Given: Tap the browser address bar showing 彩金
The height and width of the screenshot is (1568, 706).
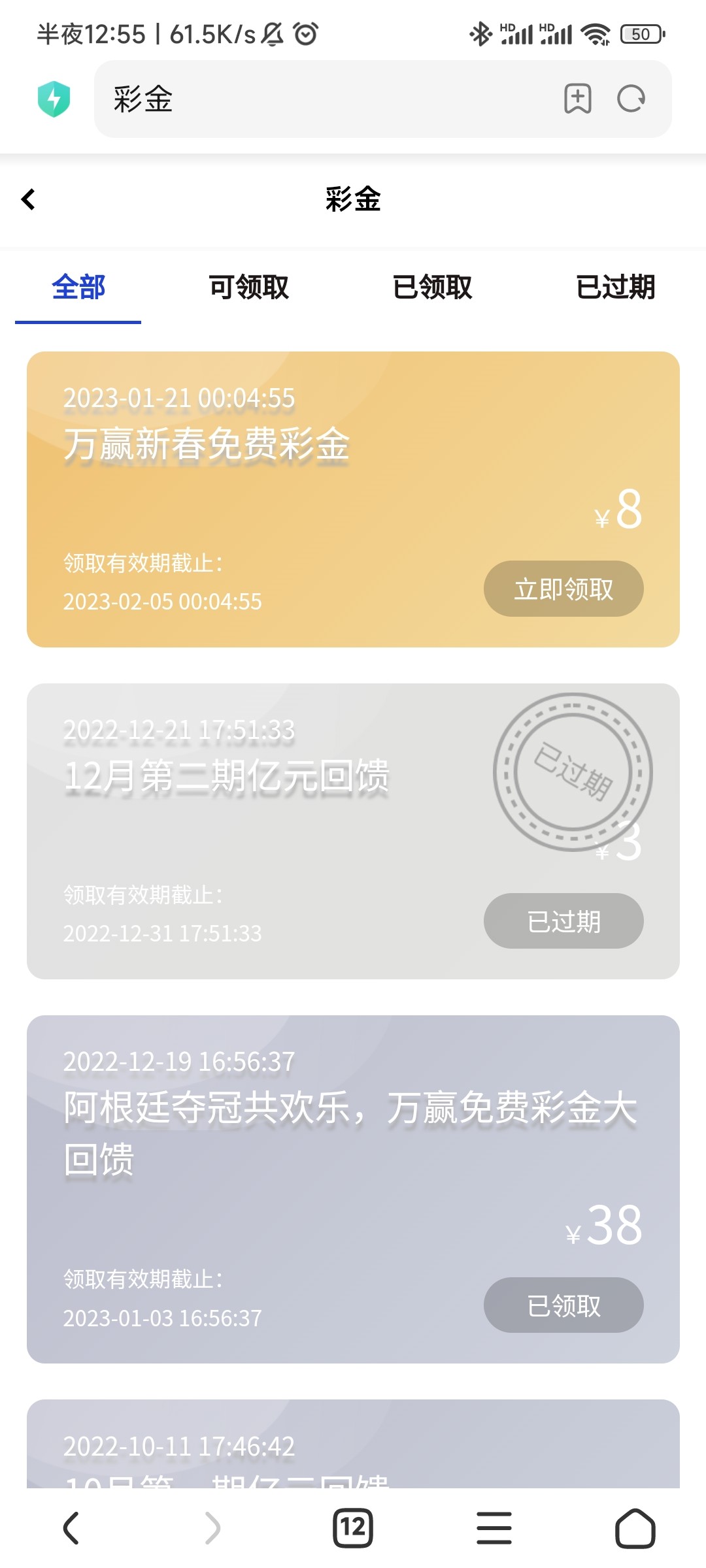Looking at the screenshot, I should pos(327,99).
